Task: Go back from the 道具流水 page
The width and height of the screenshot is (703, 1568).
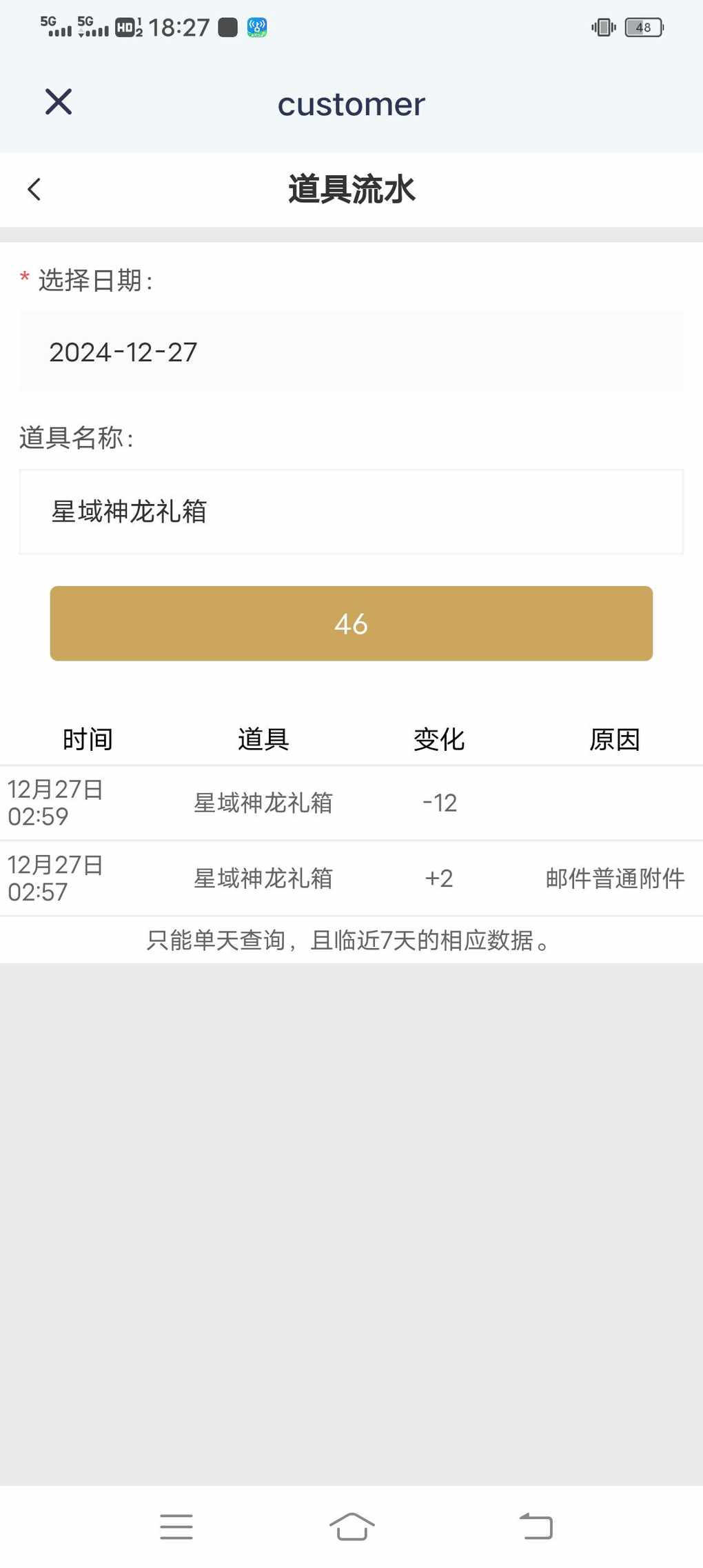Action: (x=34, y=189)
